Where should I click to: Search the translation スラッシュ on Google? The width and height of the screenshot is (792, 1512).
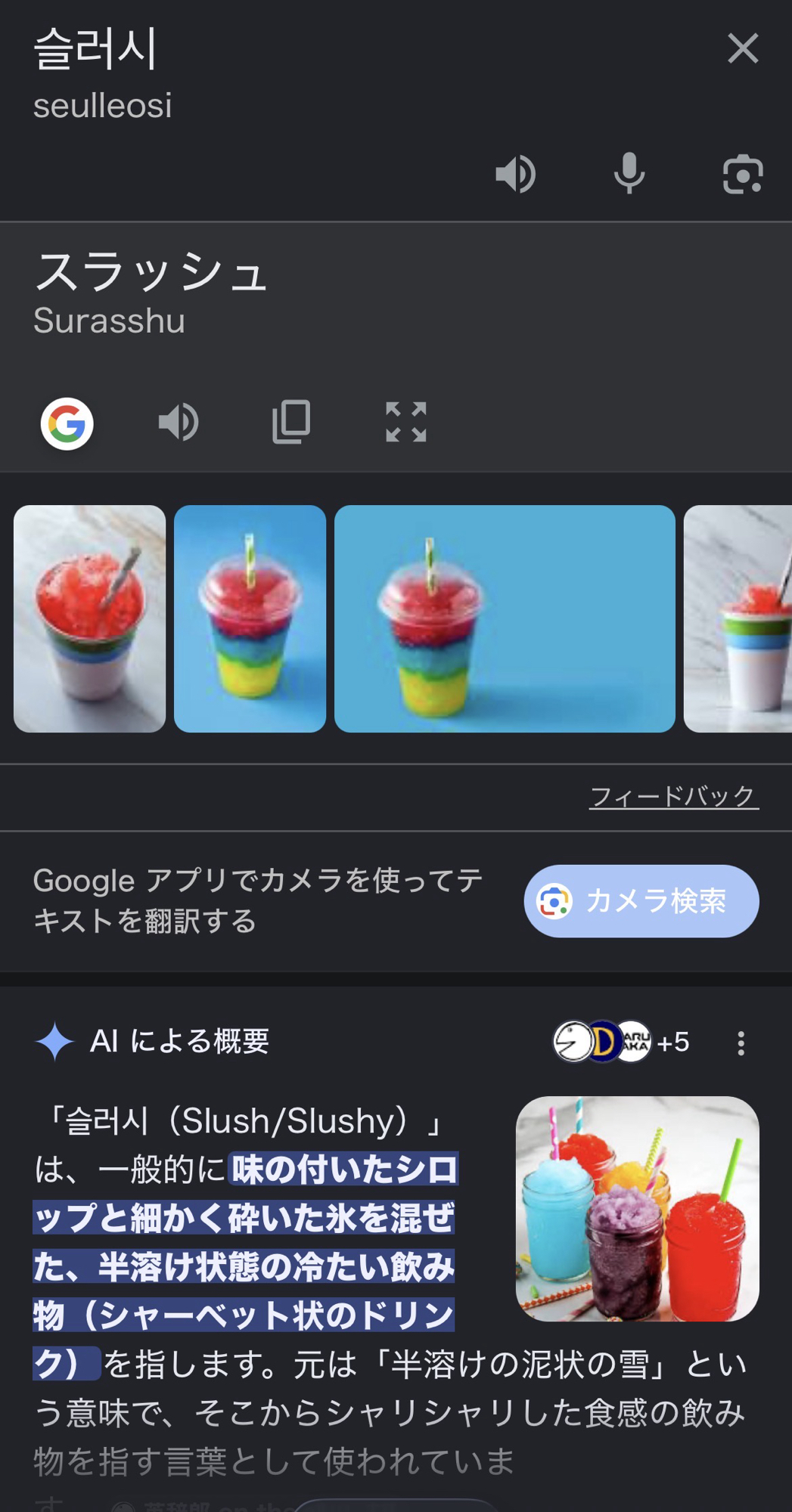(67, 423)
